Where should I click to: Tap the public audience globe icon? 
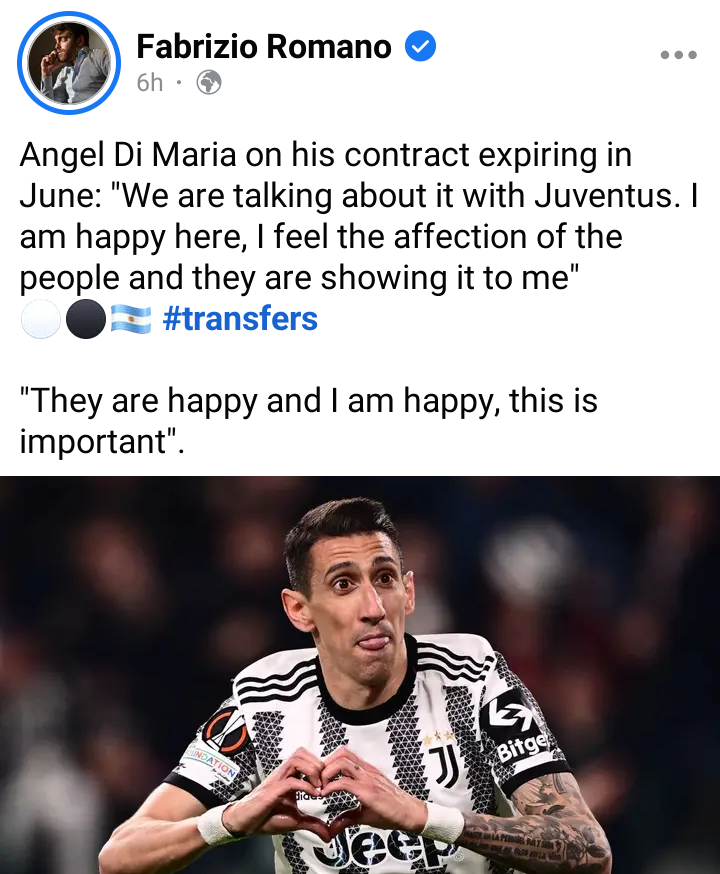(208, 83)
